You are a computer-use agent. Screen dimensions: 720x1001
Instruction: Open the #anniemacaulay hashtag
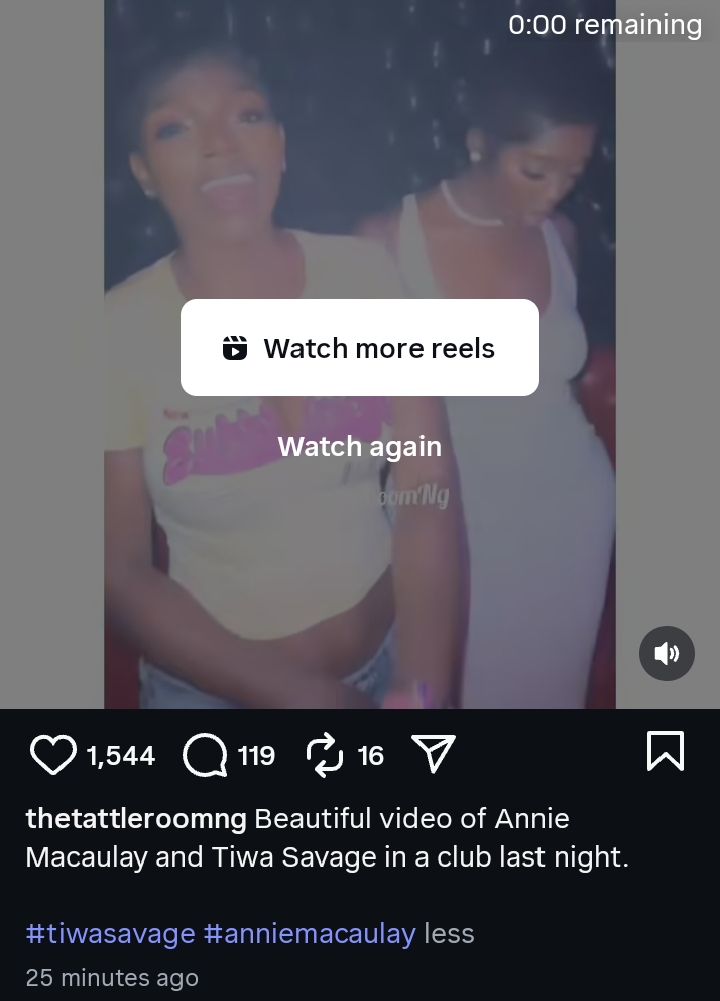(x=309, y=934)
